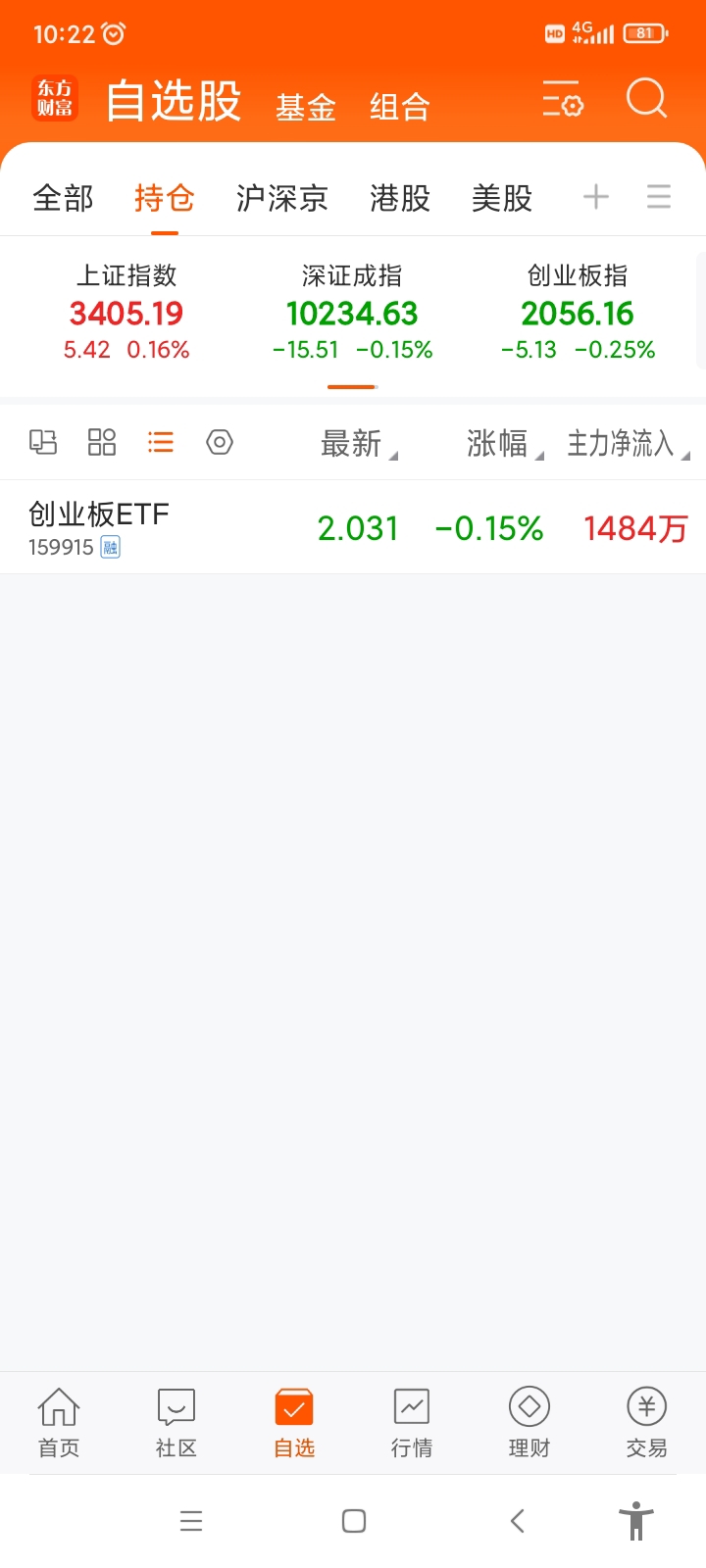Open the 行情 market tab

click(x=412, y=1423)
